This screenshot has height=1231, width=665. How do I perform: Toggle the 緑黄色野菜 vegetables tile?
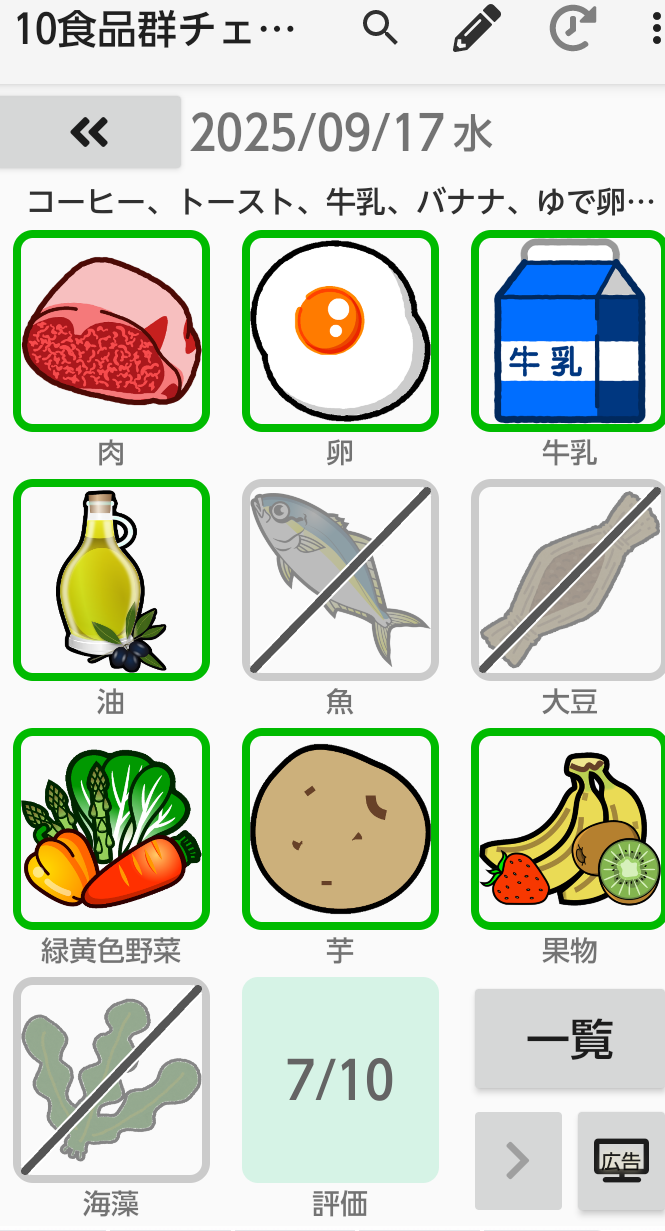(111, 828)
